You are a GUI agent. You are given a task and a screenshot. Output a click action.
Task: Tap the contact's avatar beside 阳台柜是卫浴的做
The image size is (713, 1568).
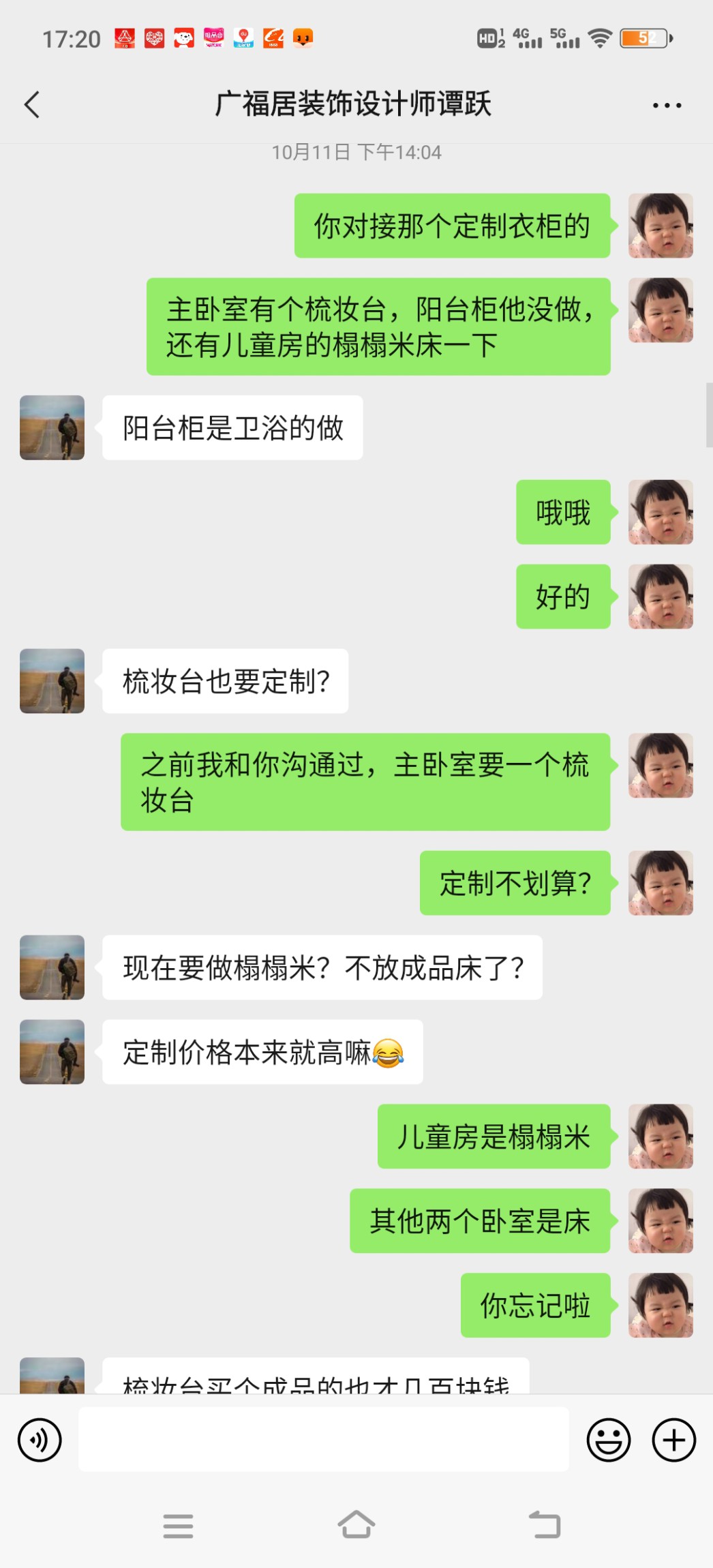pyautogui.click(x=52, y=427)
